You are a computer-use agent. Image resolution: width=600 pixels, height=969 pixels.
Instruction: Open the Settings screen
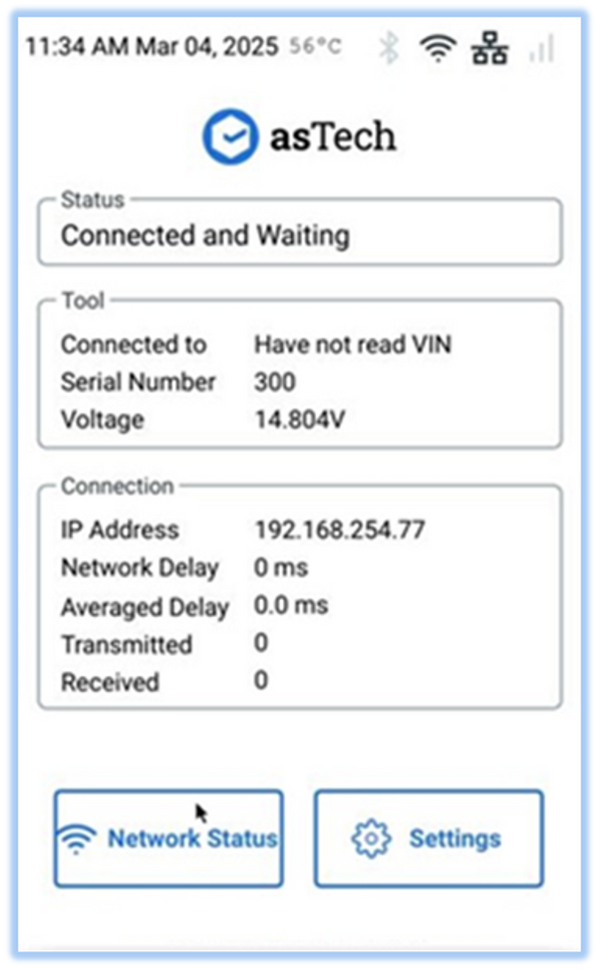(x=429, y=838)
